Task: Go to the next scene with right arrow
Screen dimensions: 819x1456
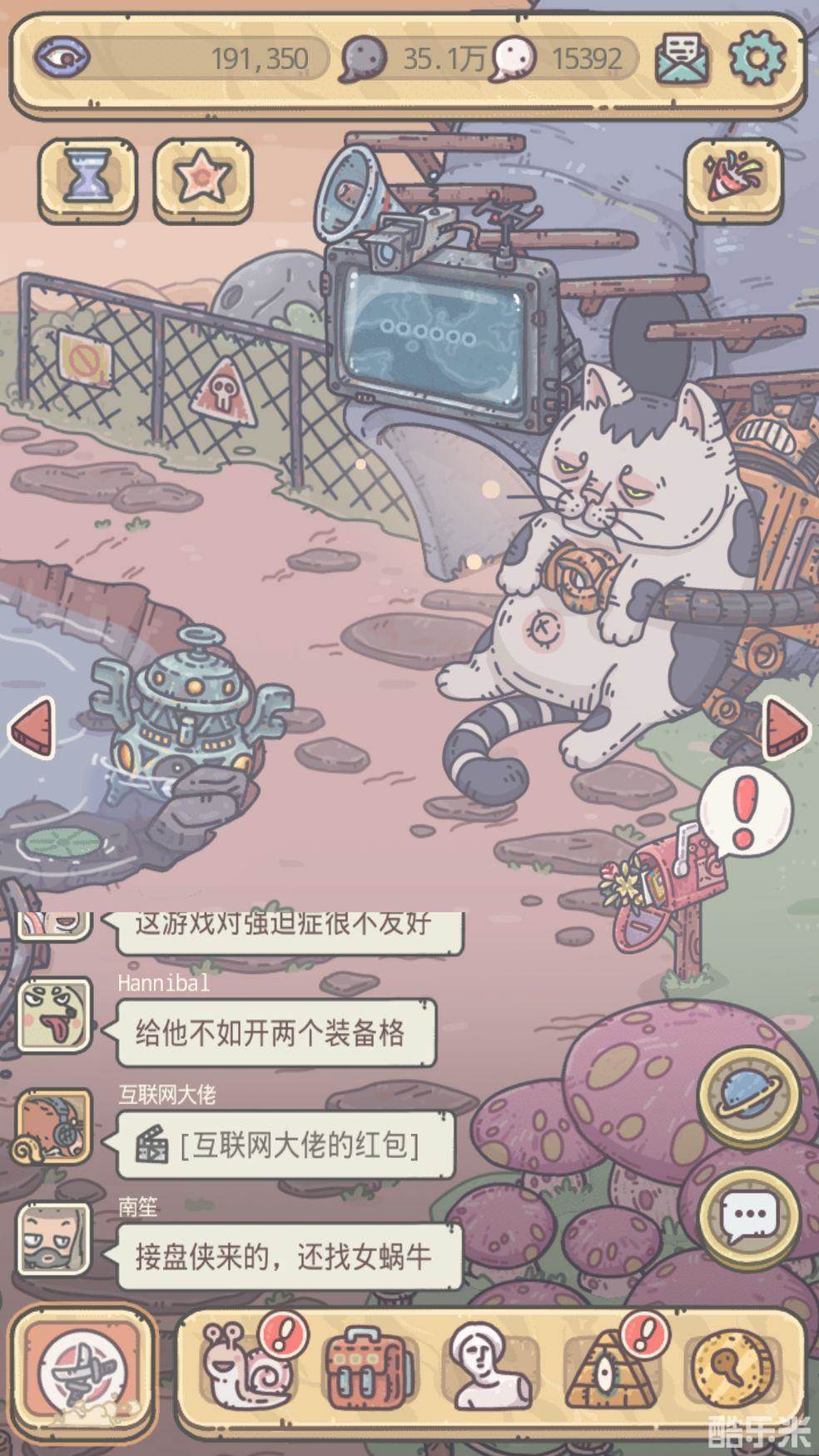Action: pos(784,729)
